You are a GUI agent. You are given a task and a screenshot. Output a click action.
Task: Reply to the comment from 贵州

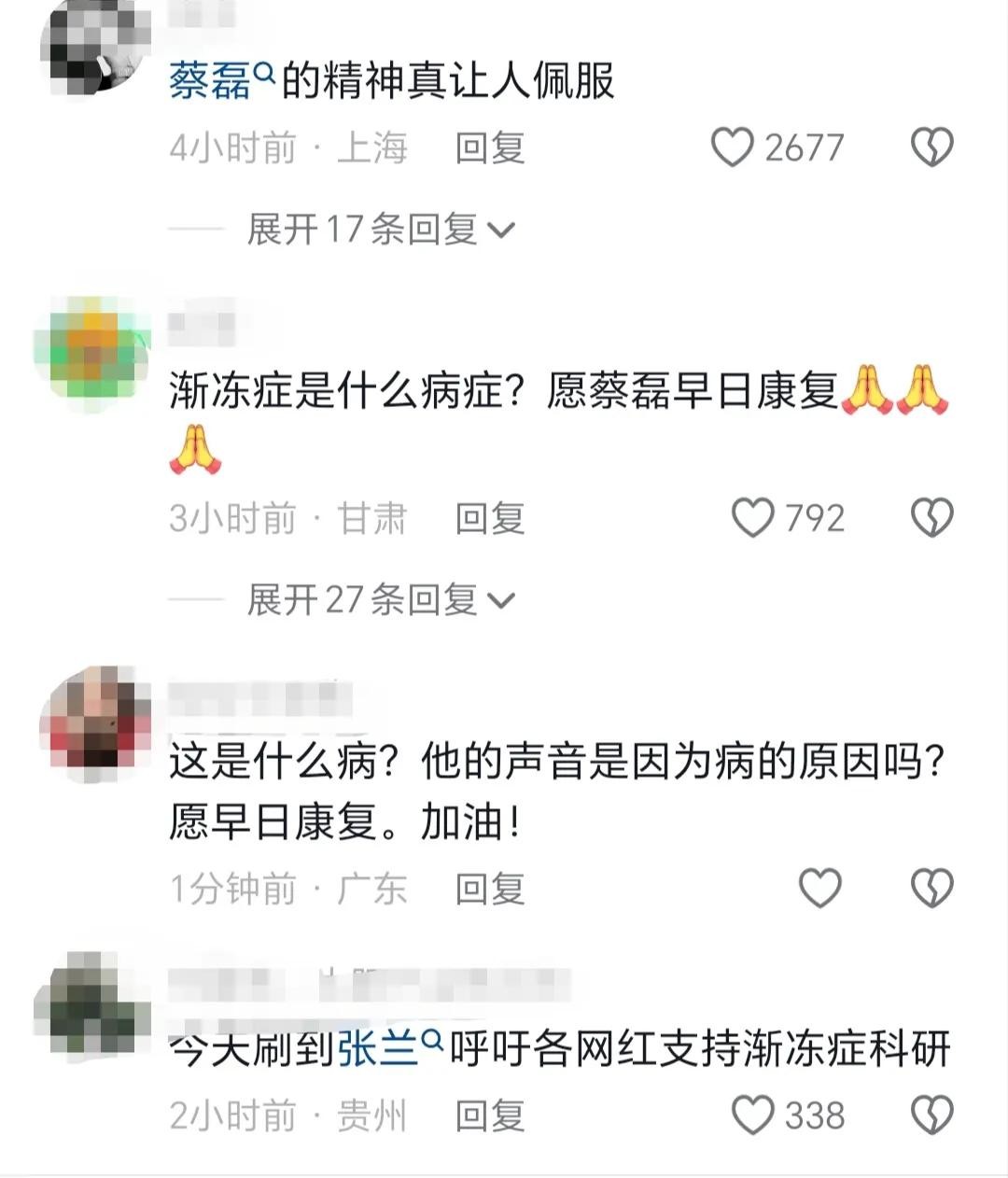490,1115
